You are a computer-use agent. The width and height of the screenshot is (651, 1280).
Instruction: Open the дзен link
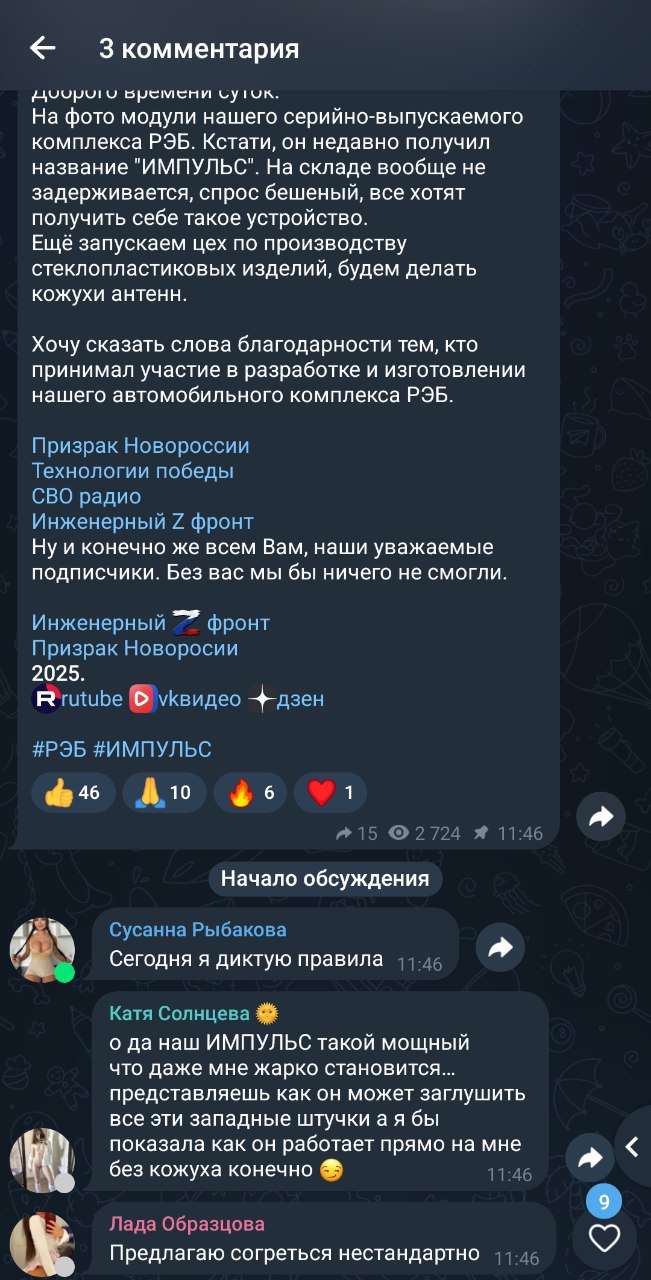300,699
